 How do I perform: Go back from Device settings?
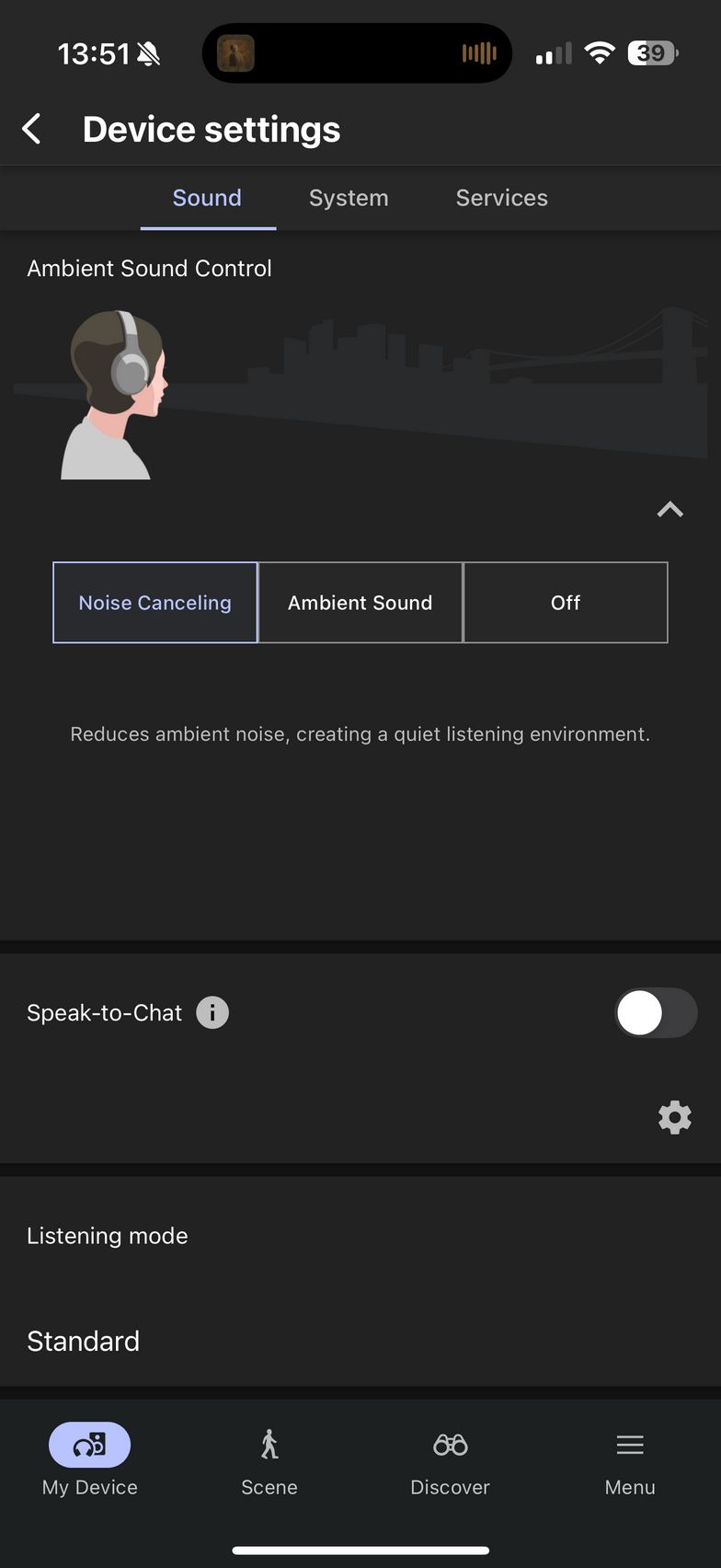pos(32,129)
